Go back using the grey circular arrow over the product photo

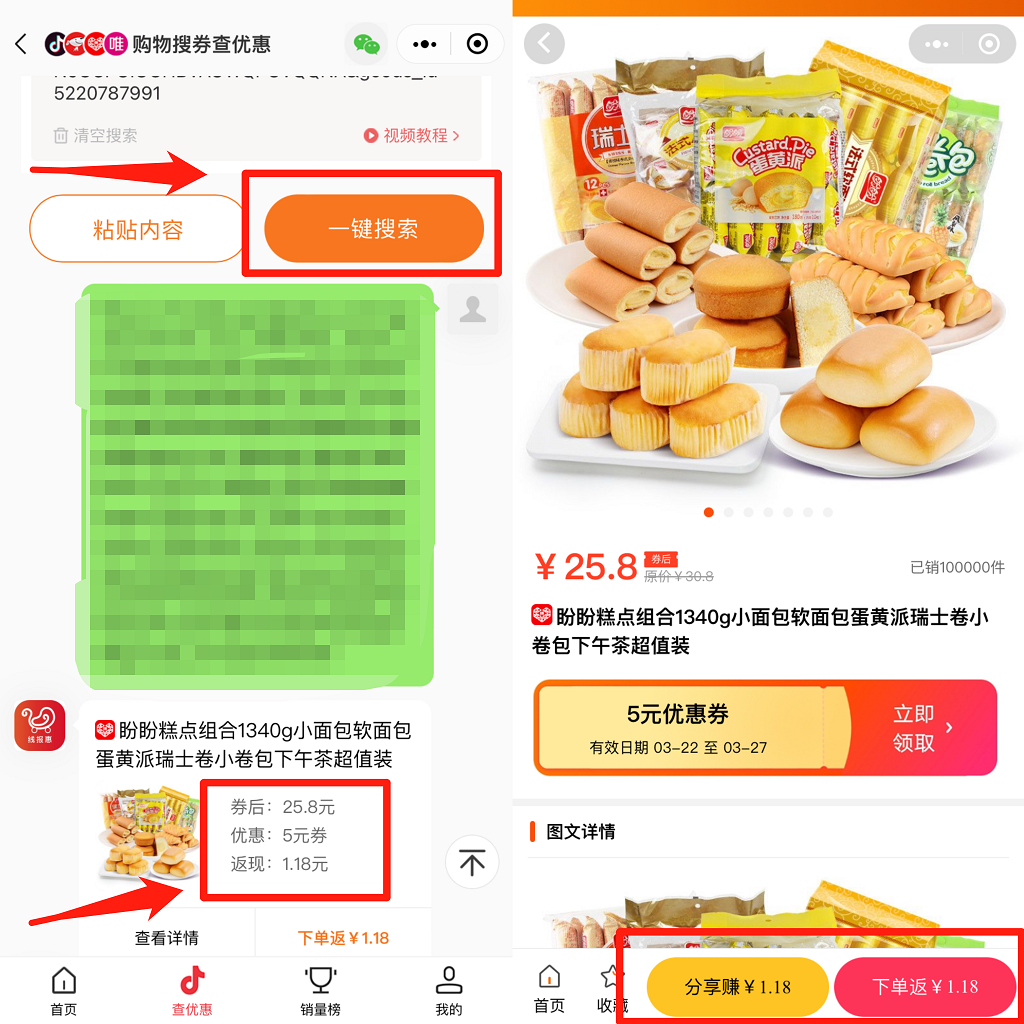coord(544,43)
